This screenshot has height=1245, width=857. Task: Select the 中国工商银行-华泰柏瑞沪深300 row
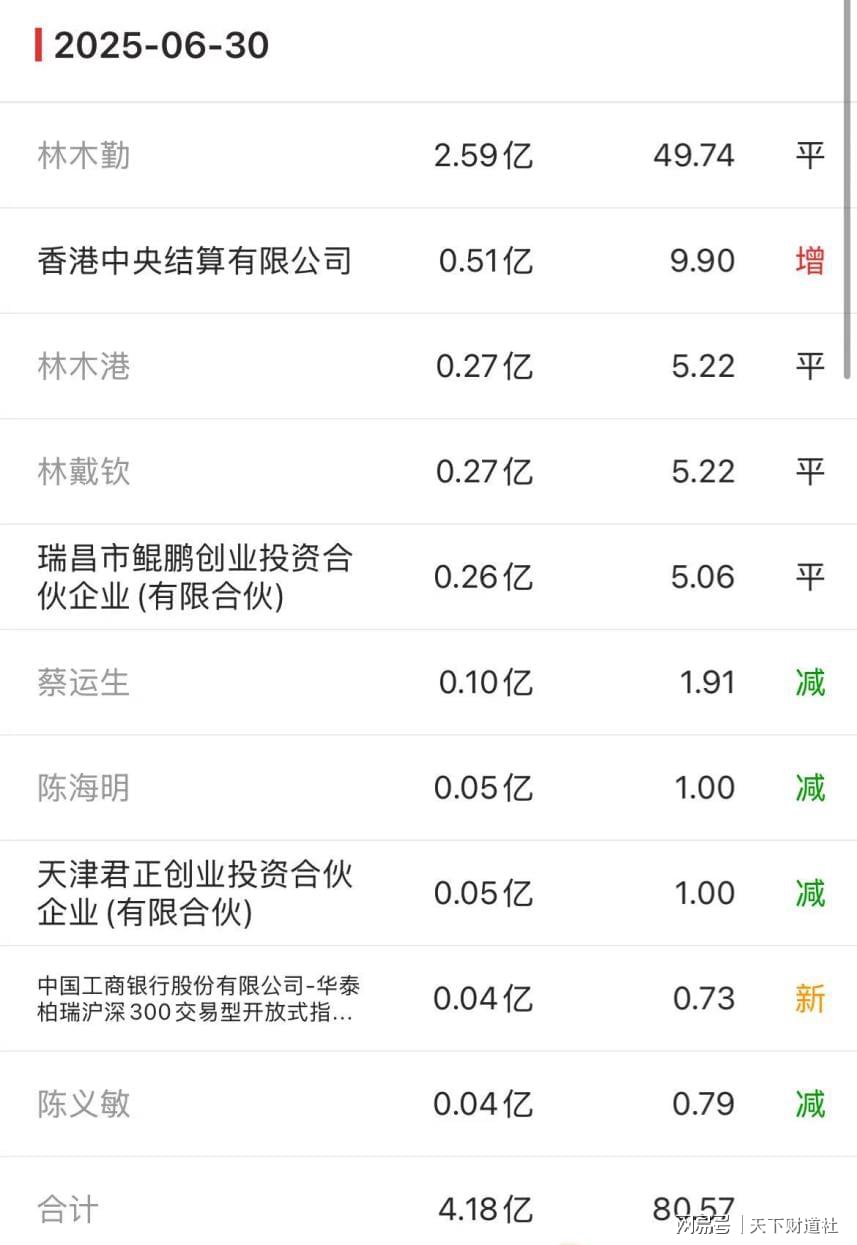point(198,999)
